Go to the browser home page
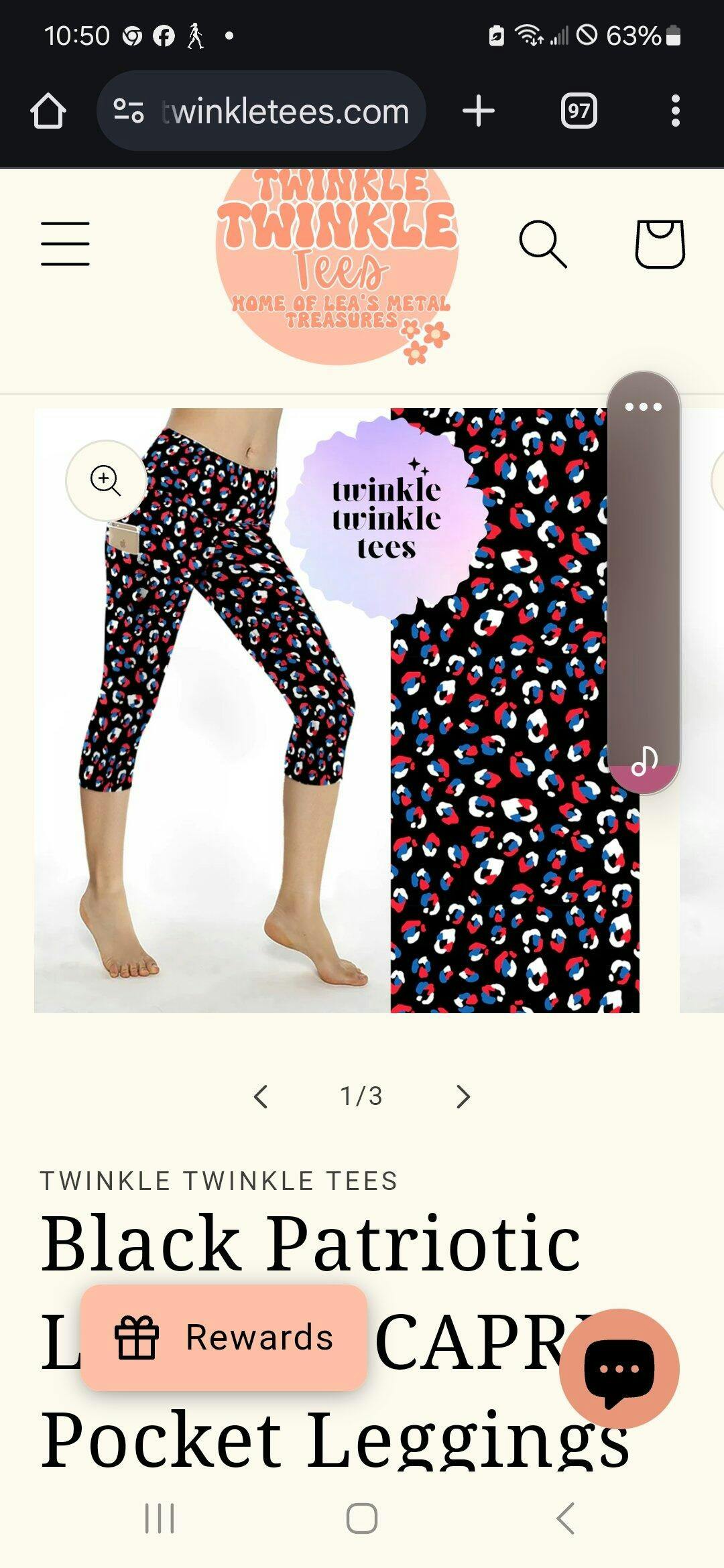 [x=48, y=111]
